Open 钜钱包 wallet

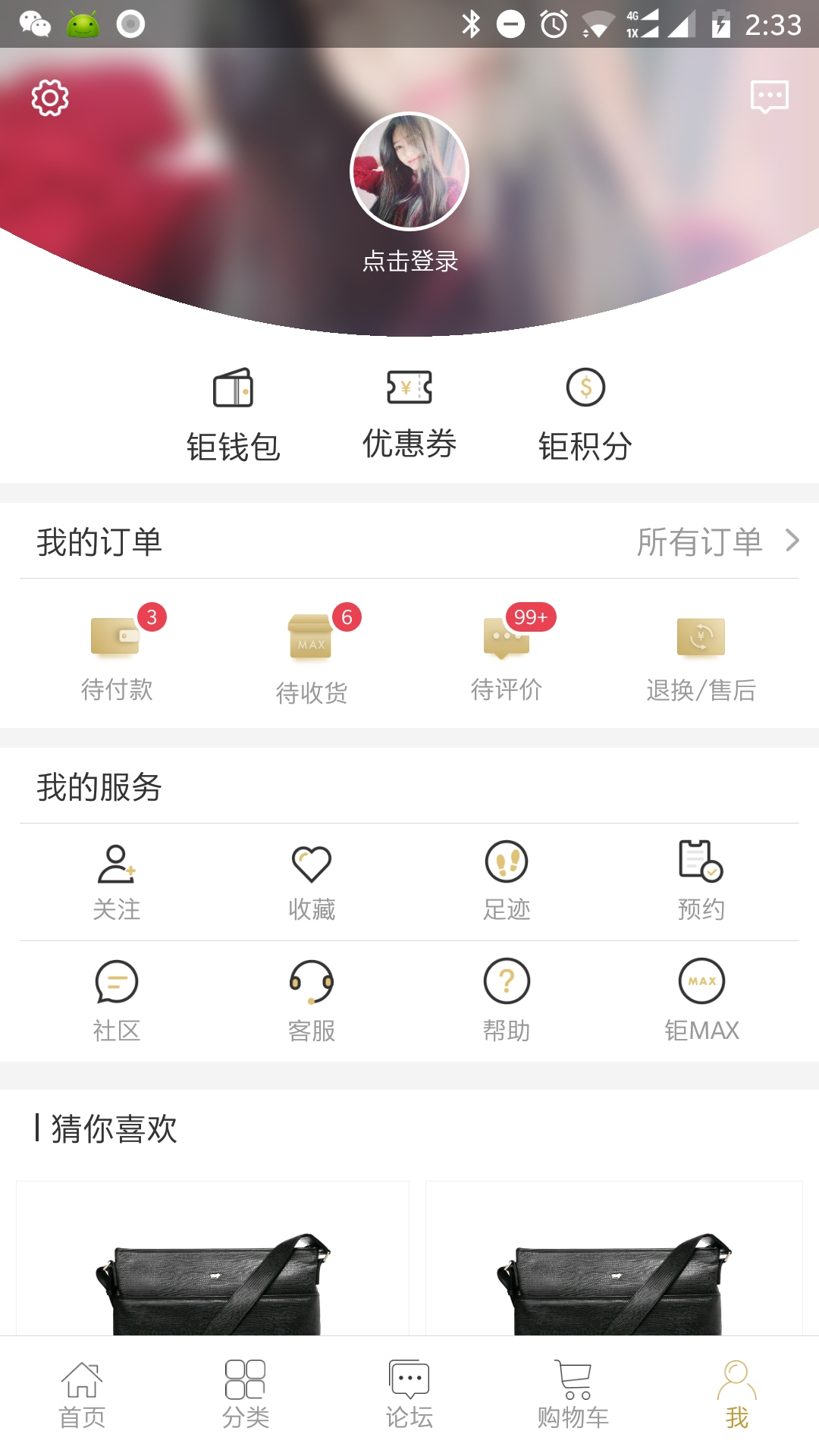pyautogui.click(x=234, y=415)
